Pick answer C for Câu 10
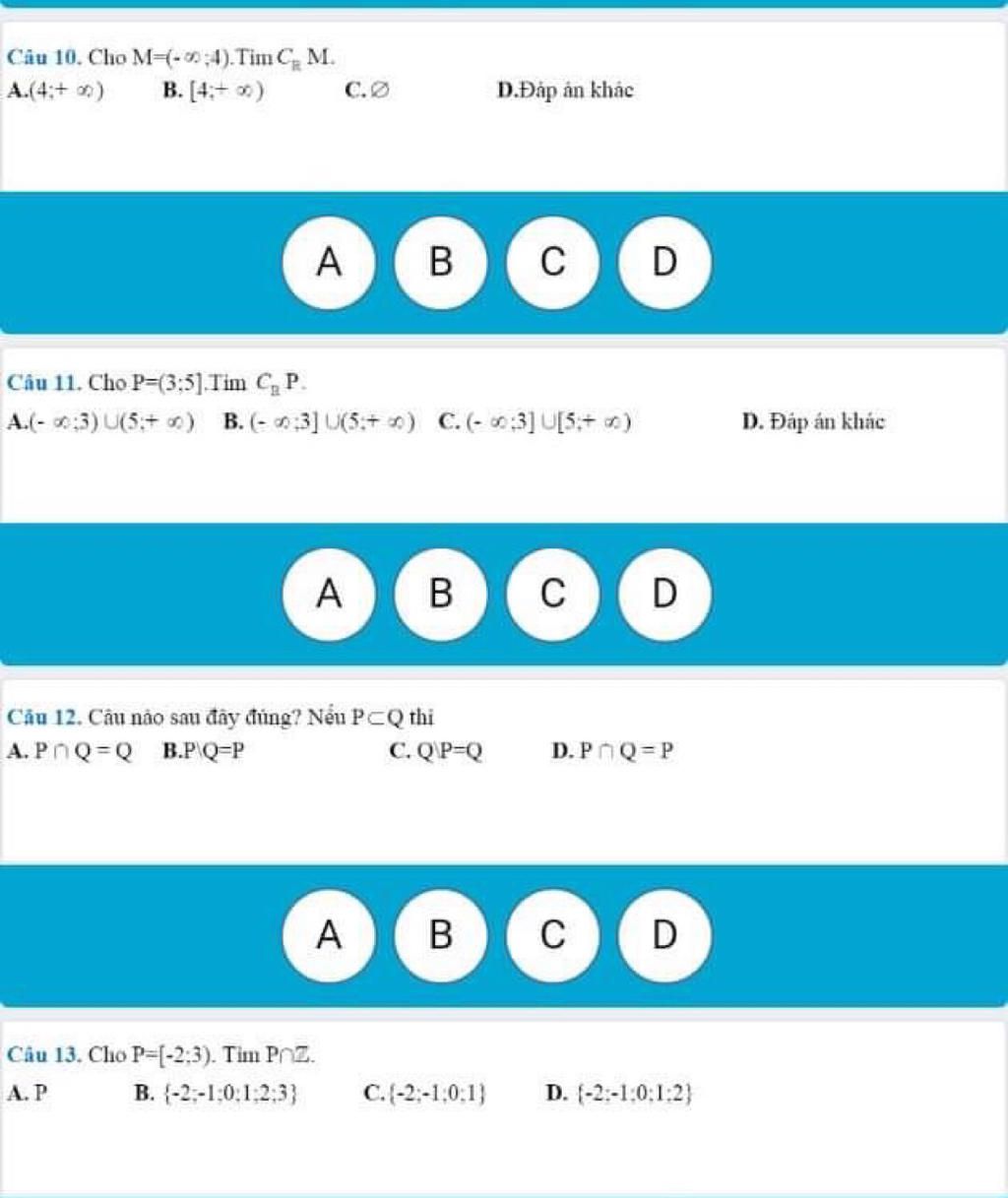1008x1198 pixels. 552,263
